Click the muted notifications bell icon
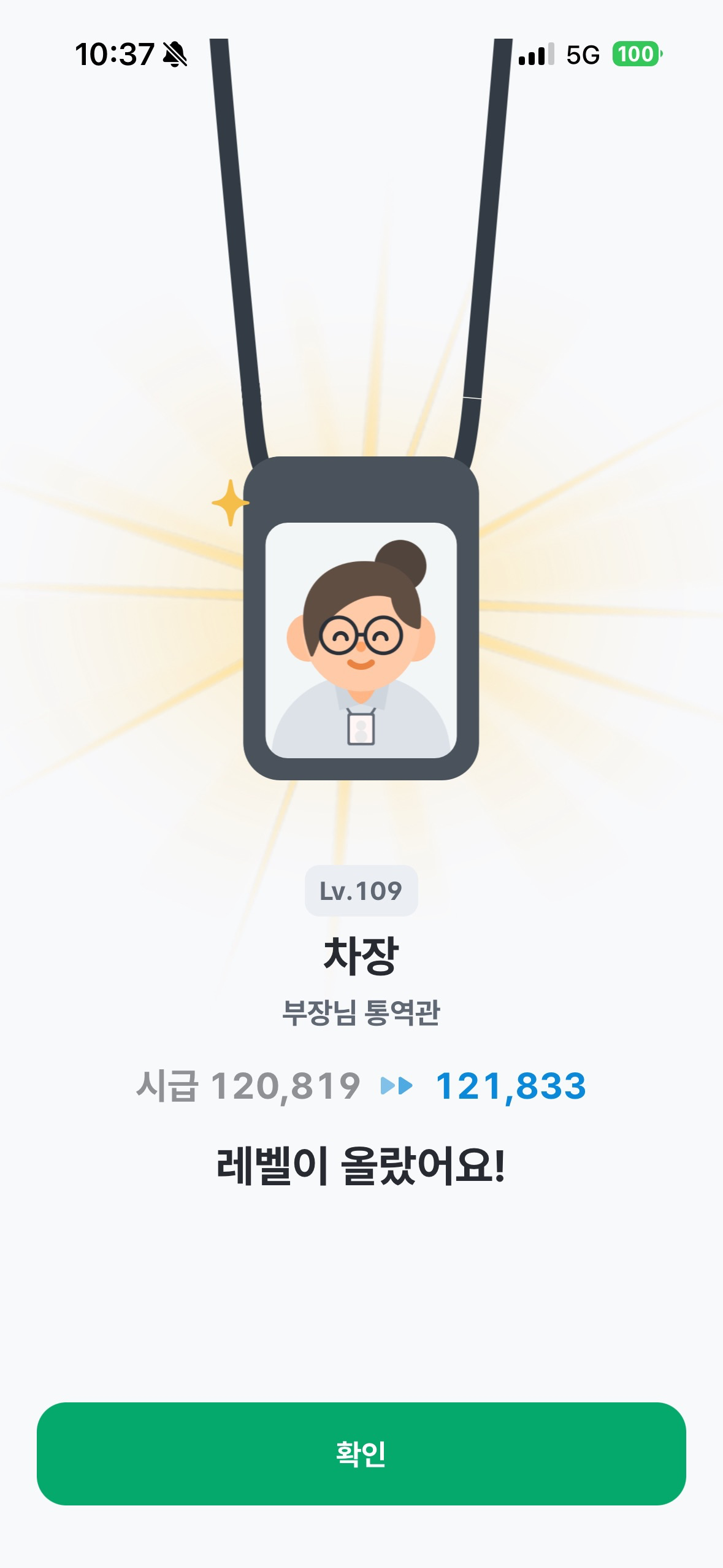 coord(175,54)
